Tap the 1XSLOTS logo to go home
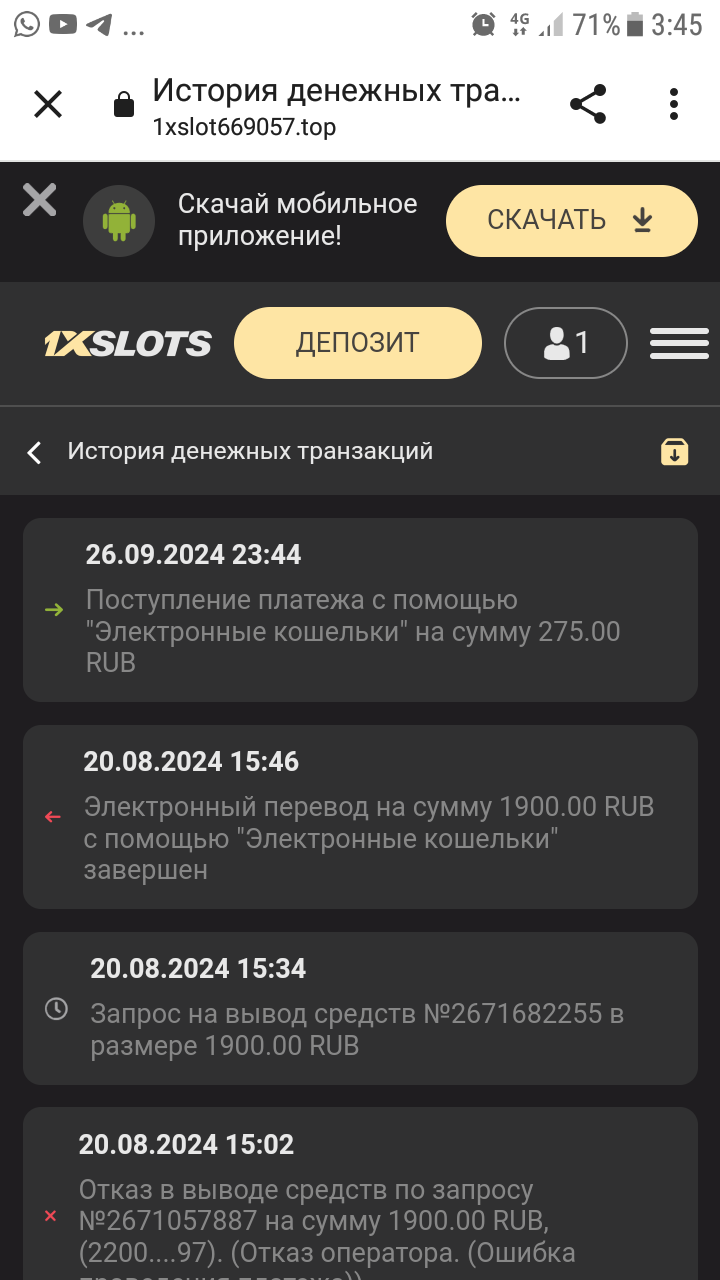Image resolution: width=720 pixels, height=1280 pixels. coord(128,344)
